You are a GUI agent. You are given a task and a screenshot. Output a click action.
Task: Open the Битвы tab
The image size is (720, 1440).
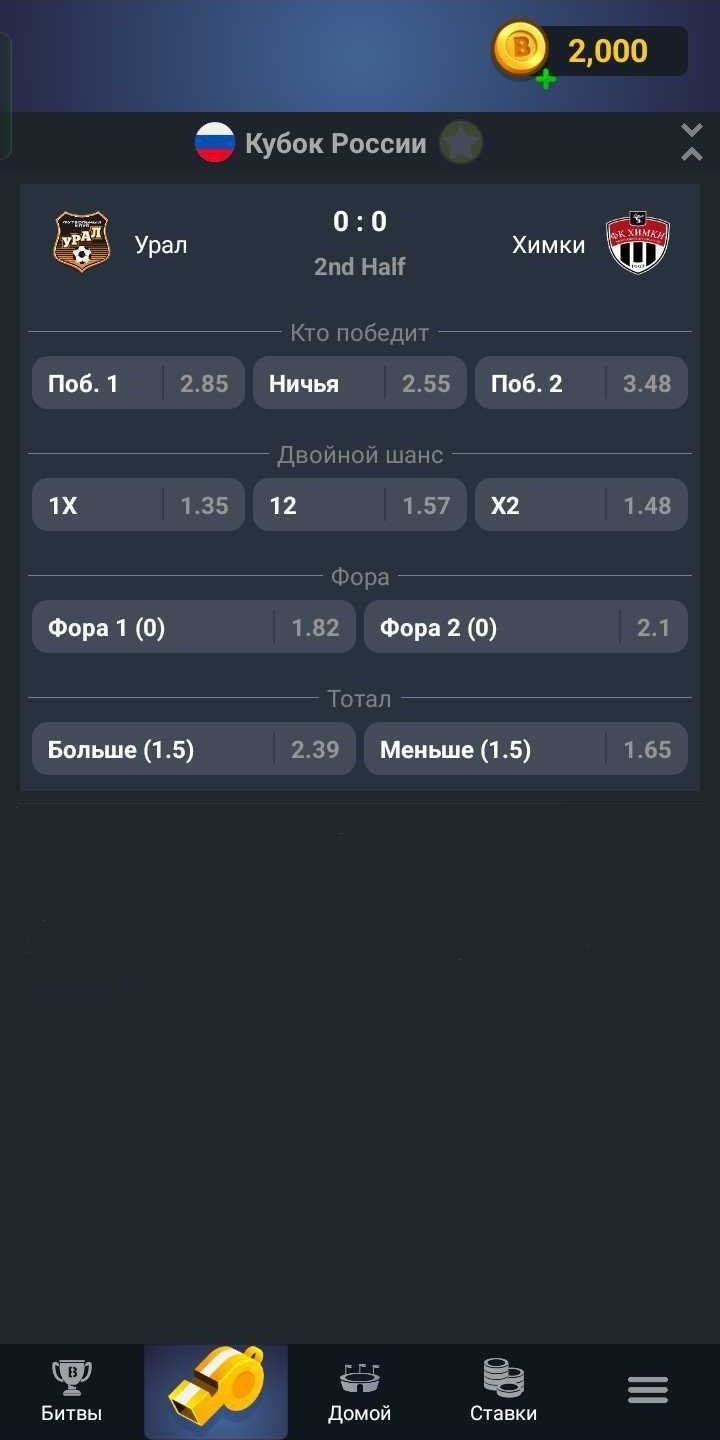pos(71,1391)
